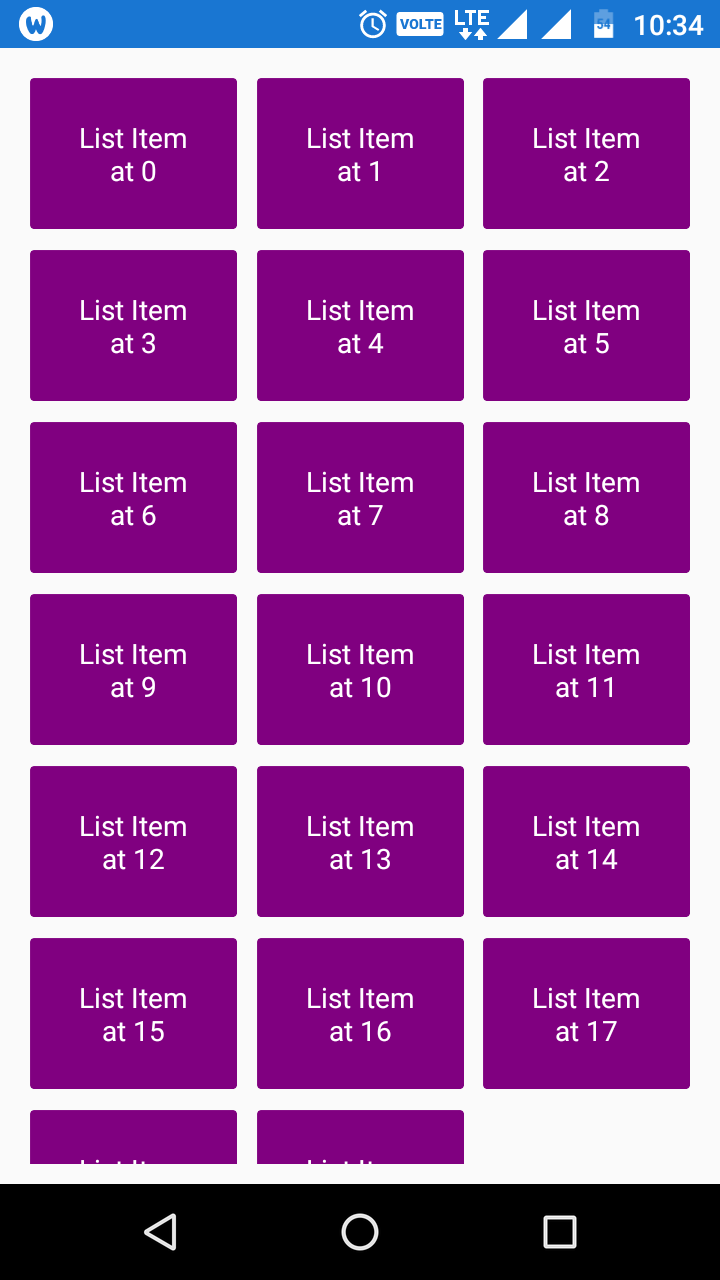Select List Item at 15
The width and height of the screenshot is (720, 1280).
[x=133, y=1013]
